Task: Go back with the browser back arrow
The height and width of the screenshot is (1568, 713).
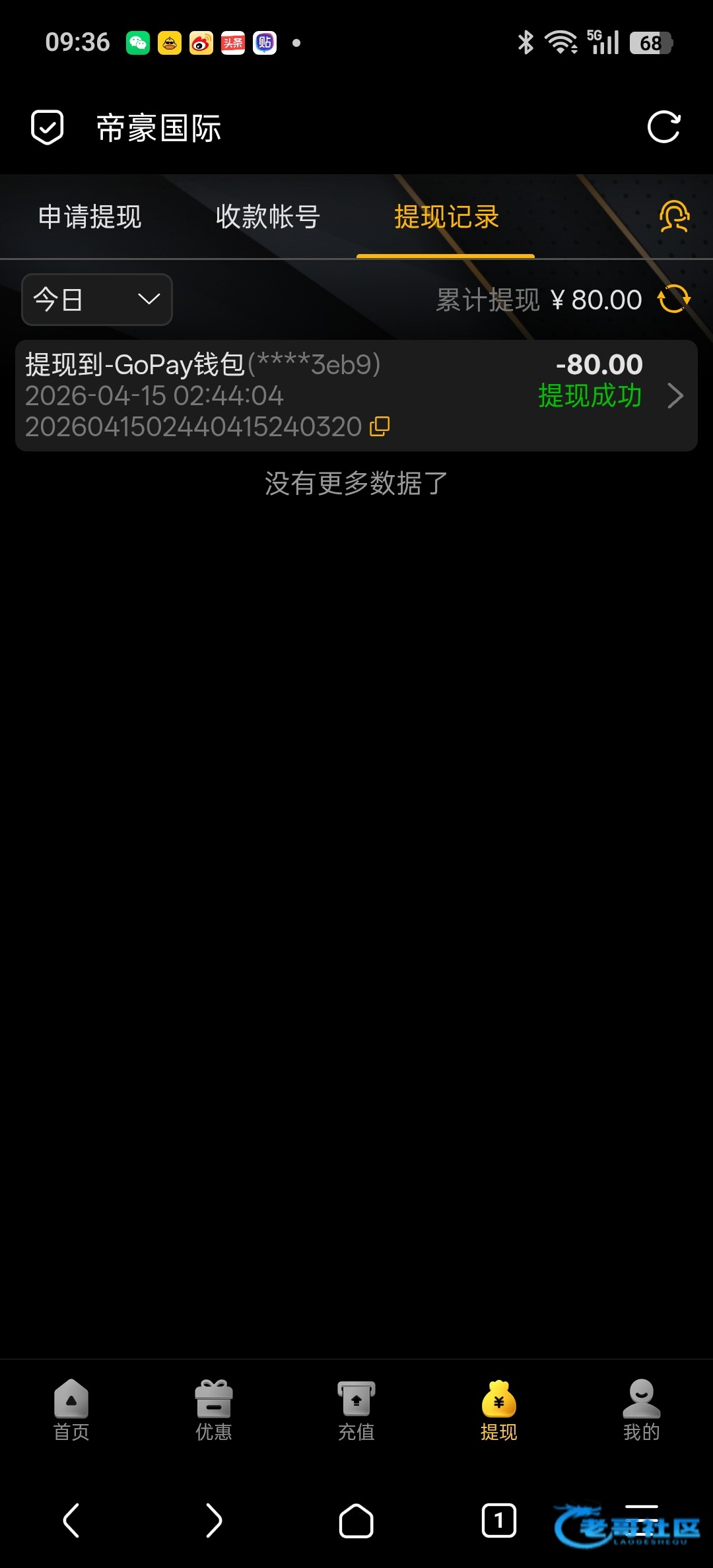Action: point(71,1520)
